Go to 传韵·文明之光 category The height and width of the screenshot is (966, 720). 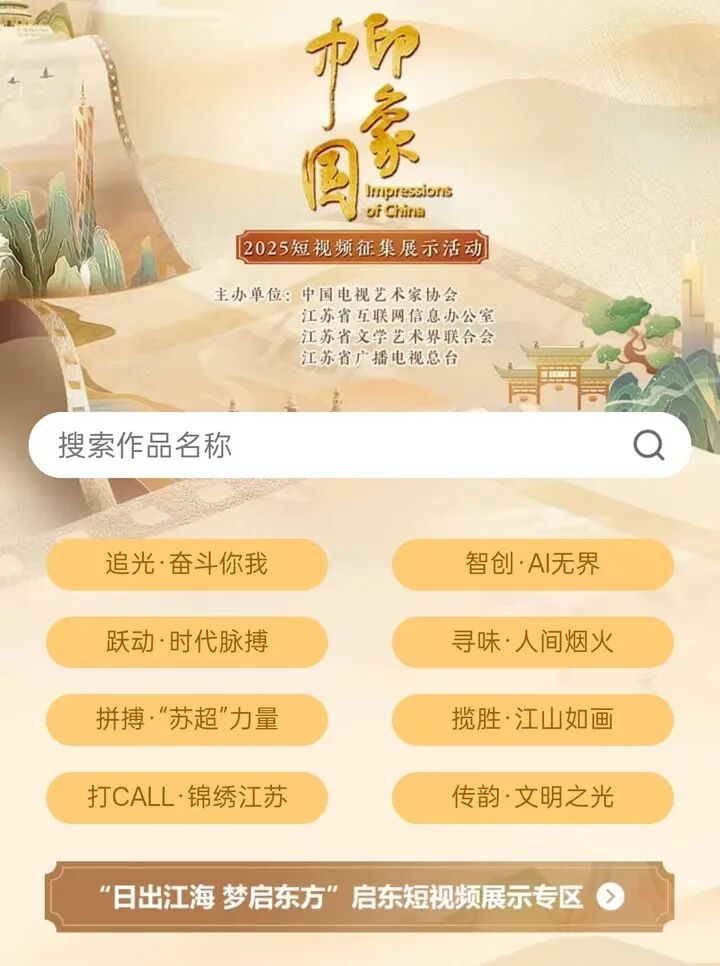click(532, 797)
